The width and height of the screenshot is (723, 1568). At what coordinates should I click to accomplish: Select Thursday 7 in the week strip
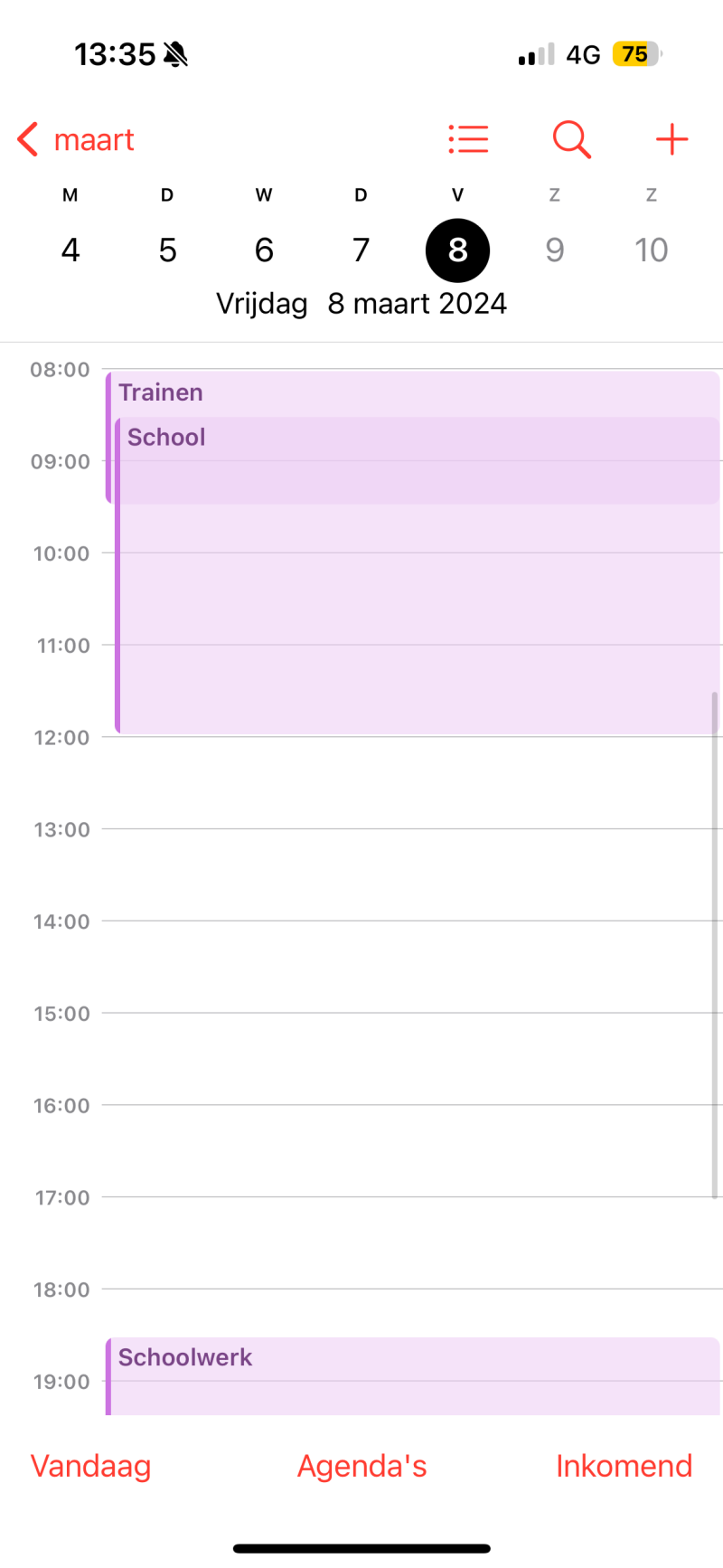tap(361, 250)
